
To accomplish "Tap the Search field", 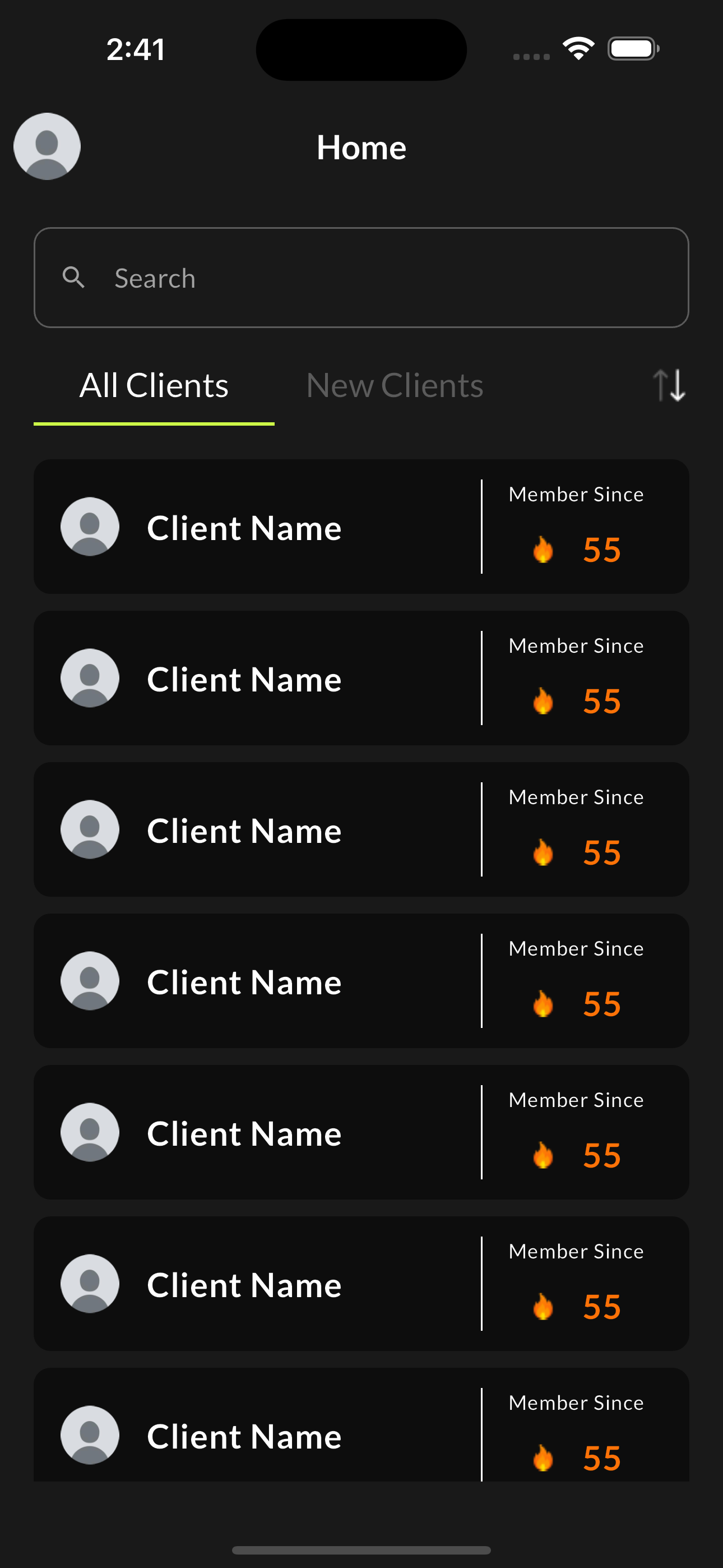I will click(x=361, y=278).
